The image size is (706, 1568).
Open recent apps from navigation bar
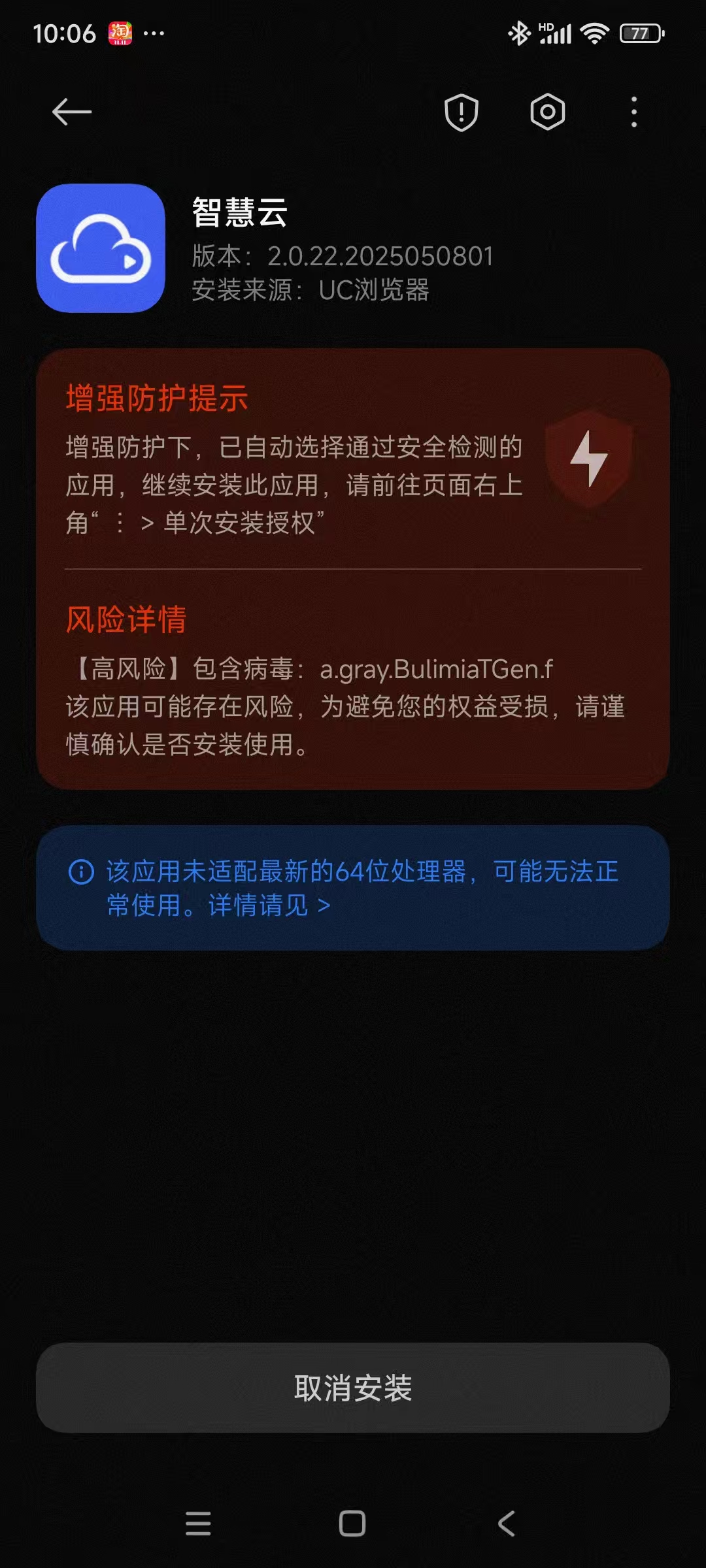coord(198,1524)
